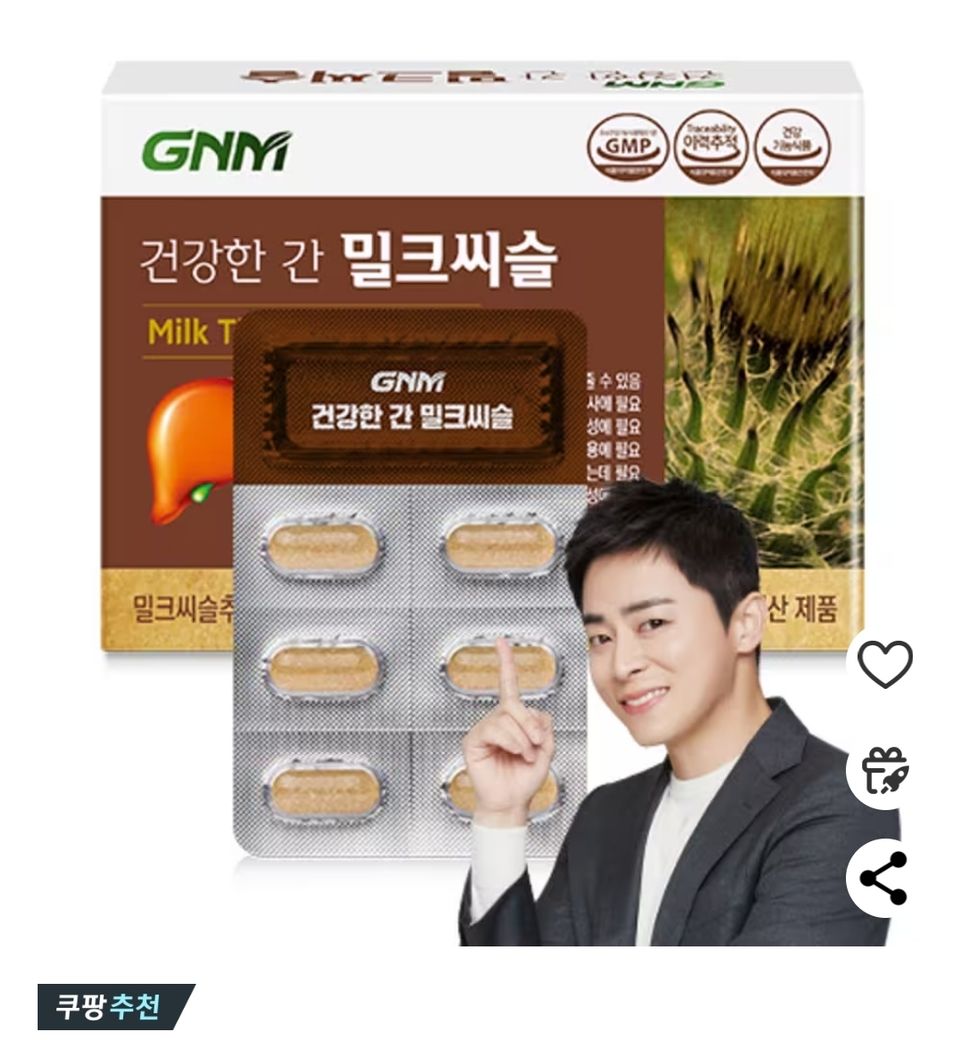Add this product to the wishlist heart
This screenshot has height=1040, width=962.
pos(885,665)
